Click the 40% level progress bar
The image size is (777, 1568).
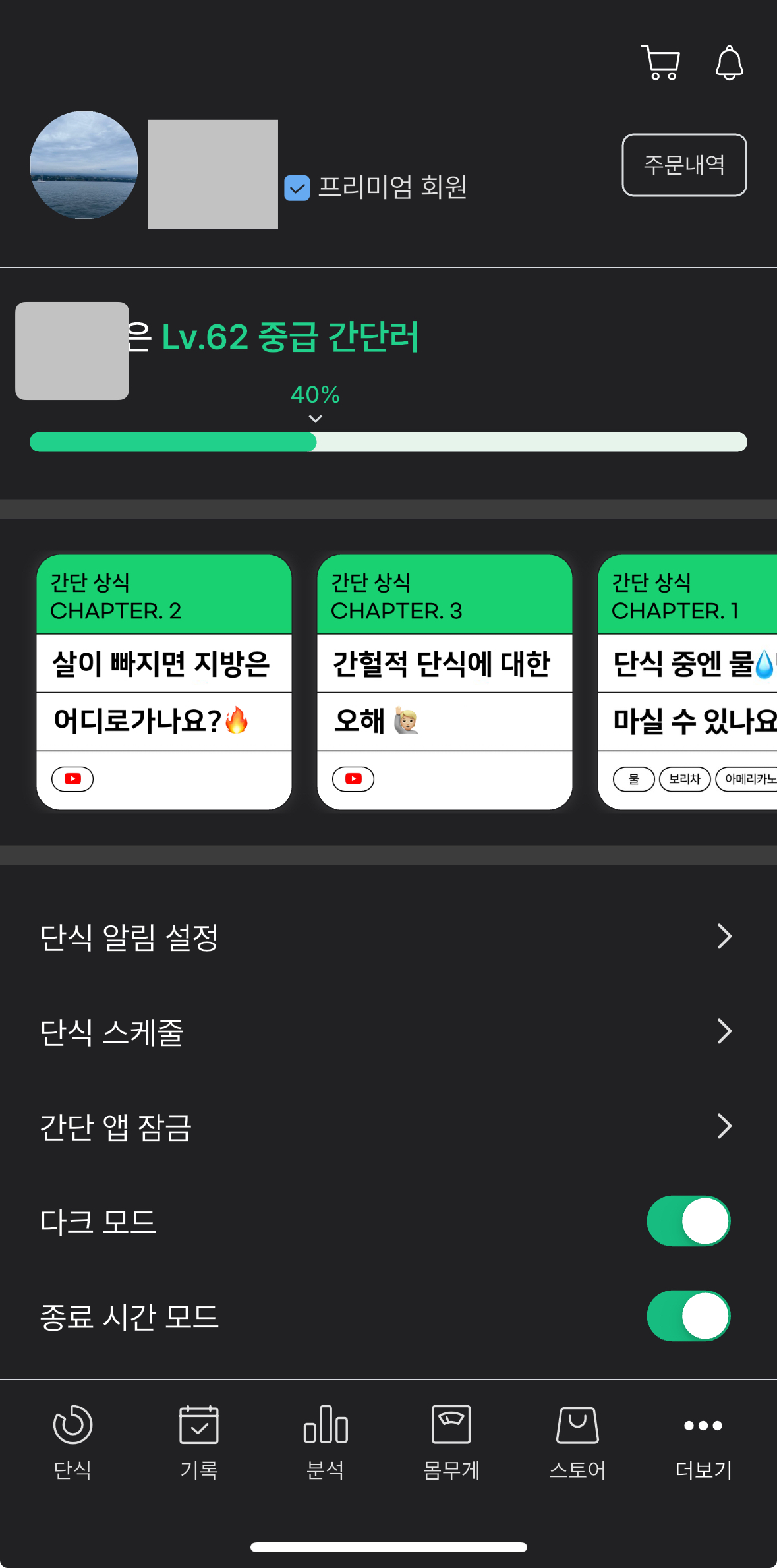388,442
